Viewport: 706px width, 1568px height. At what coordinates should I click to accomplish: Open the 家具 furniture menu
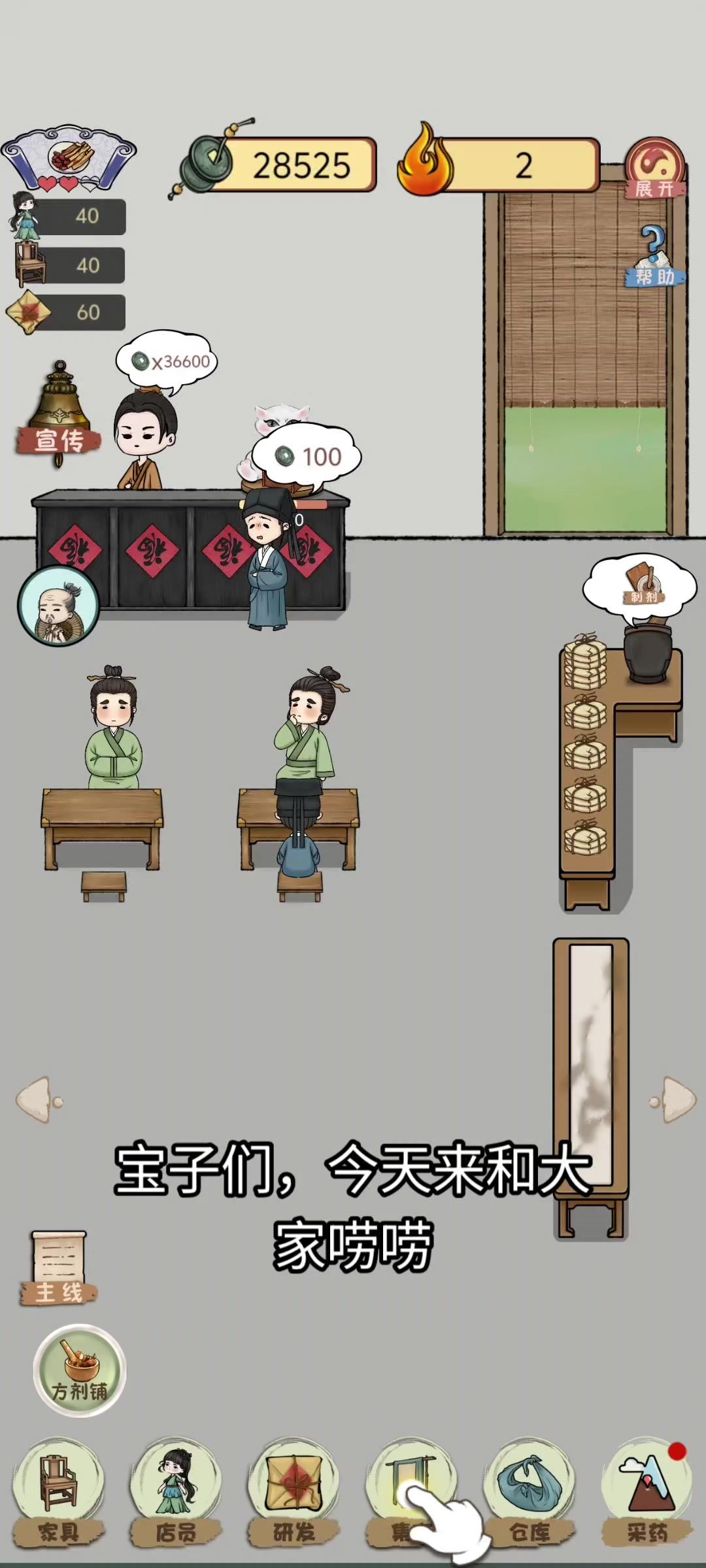coord(59,1493)
